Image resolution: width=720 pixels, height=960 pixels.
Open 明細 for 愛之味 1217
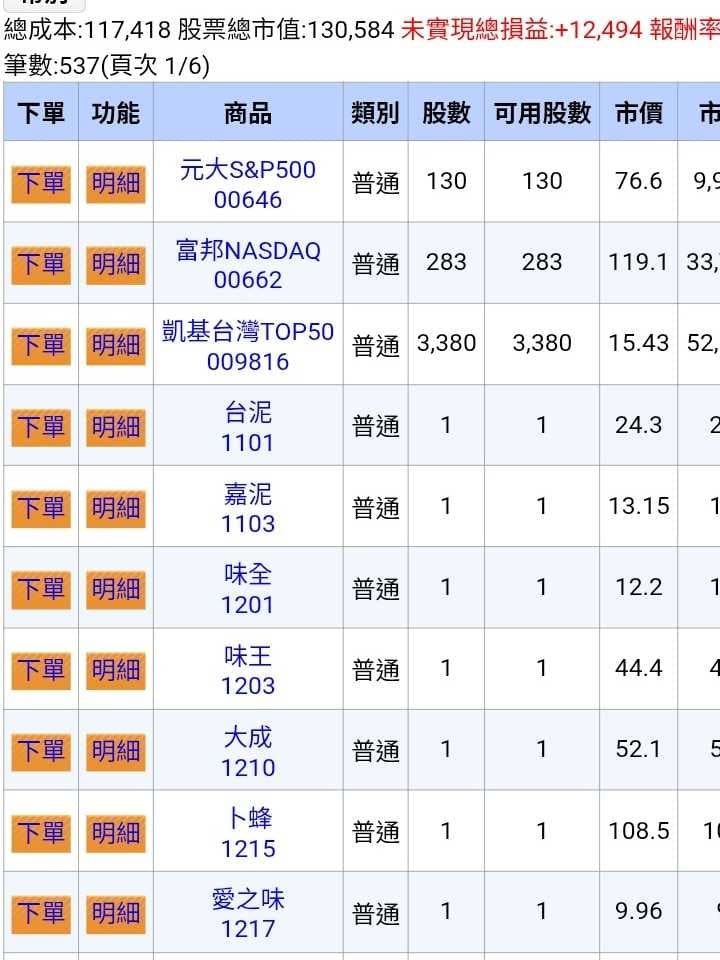[116, 915]
